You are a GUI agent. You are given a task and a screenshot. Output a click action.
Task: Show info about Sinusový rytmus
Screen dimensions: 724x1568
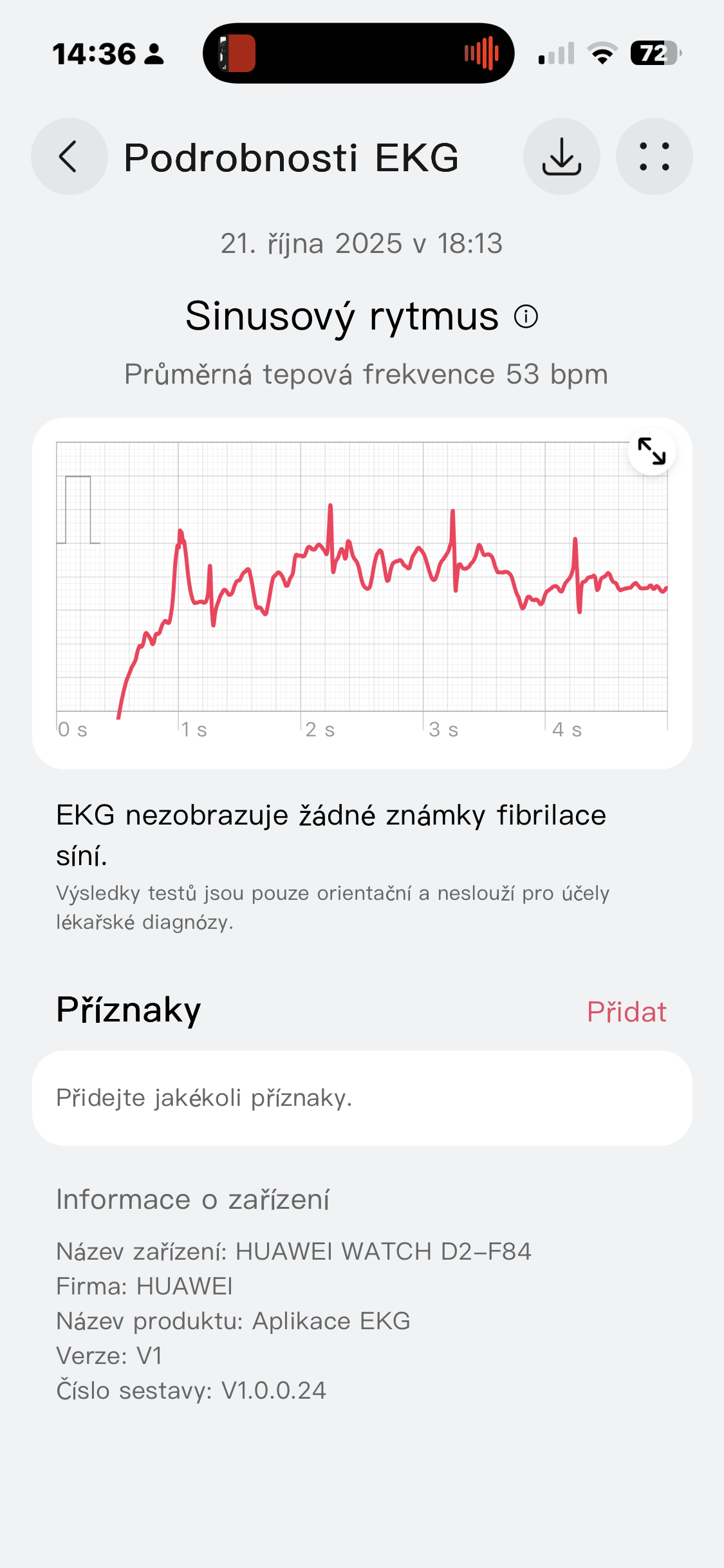coord(526,317)
